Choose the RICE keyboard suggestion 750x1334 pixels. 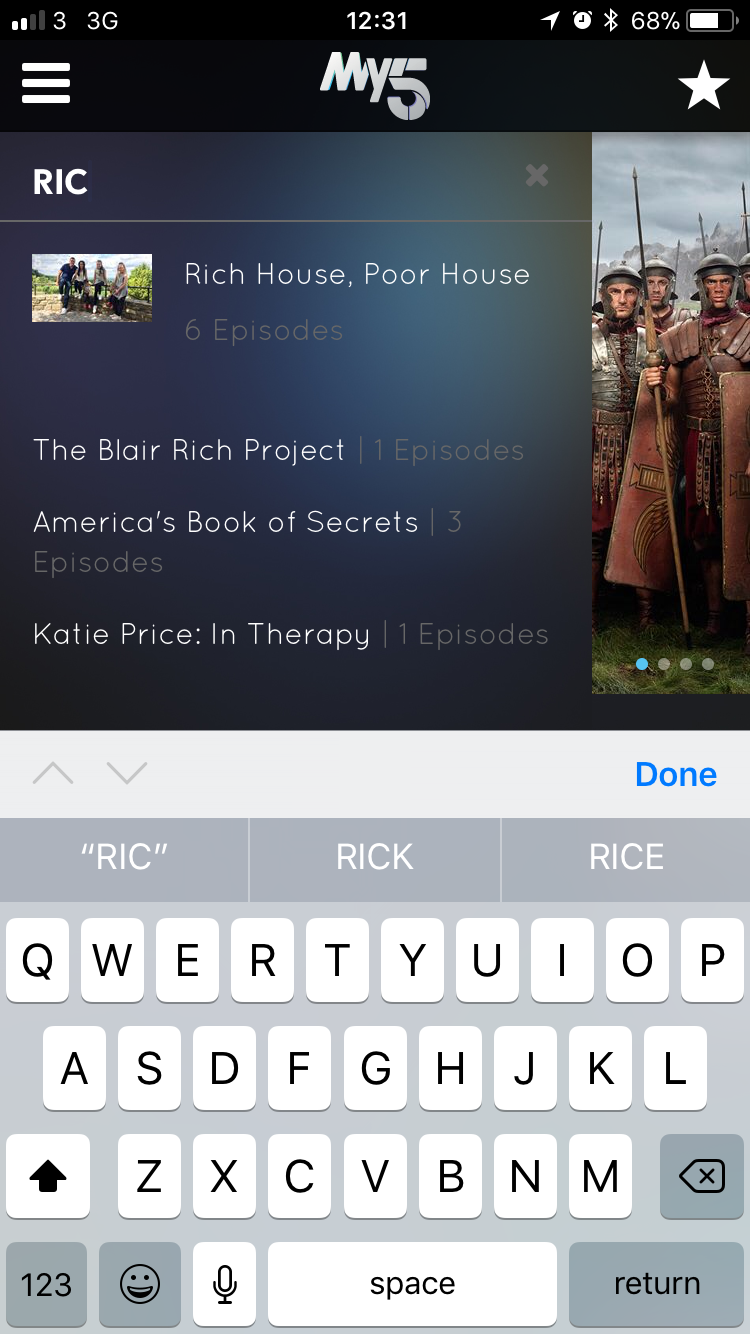pyautogui.click(x=626, y=857)
